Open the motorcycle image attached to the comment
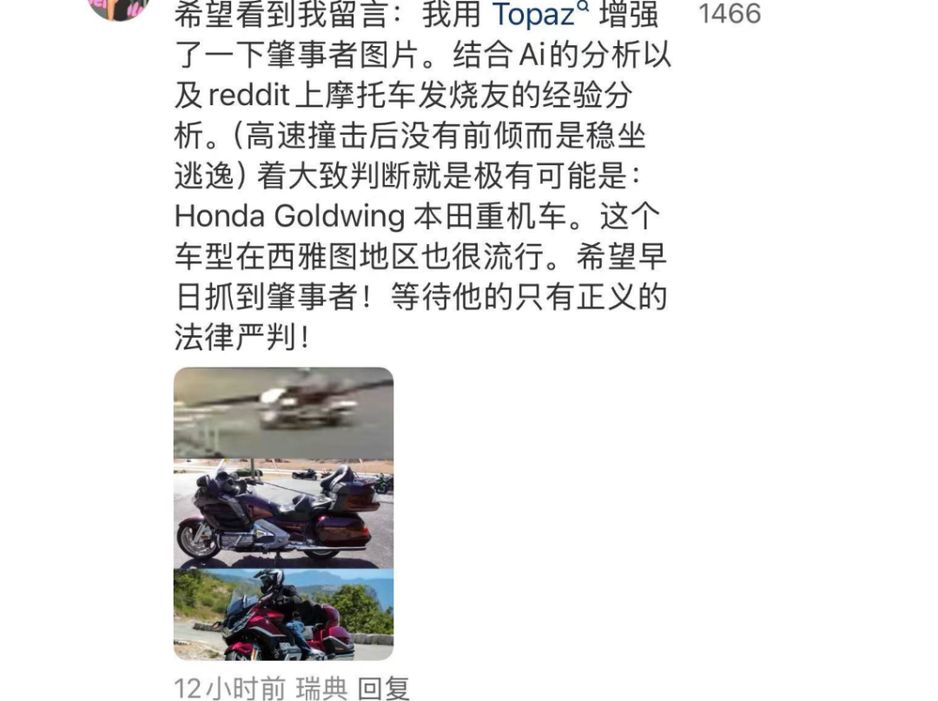938x701 pixels. click(x=283, y=514)
